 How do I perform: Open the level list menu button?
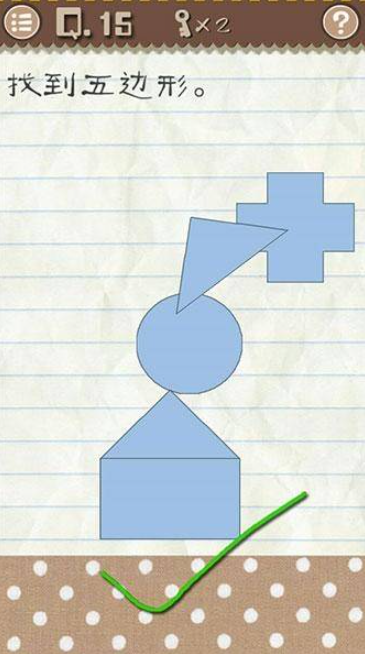click(x=22, y=22)
